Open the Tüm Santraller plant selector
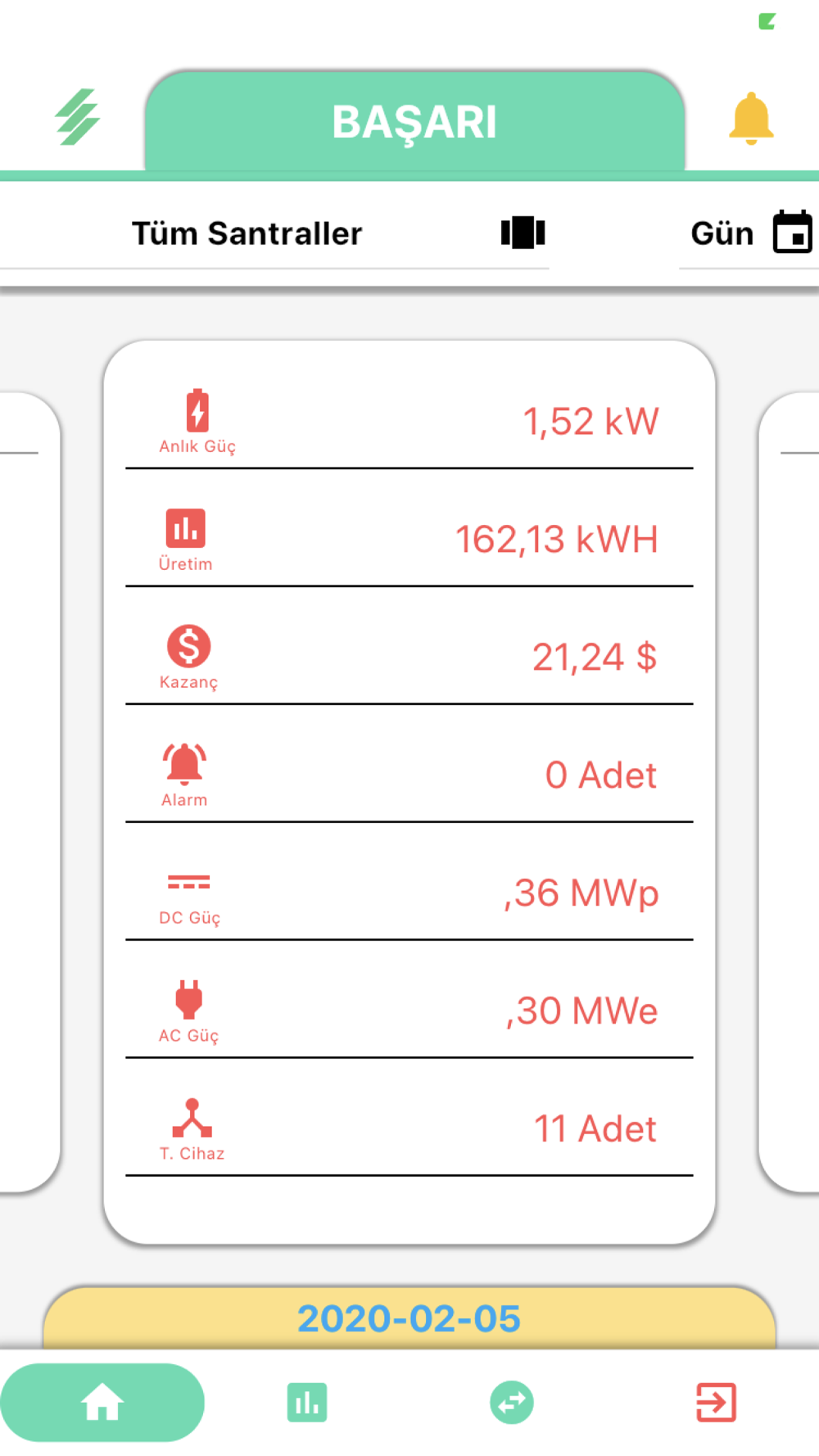Viewport: 819px width, 1456px height. click(274, 233)
